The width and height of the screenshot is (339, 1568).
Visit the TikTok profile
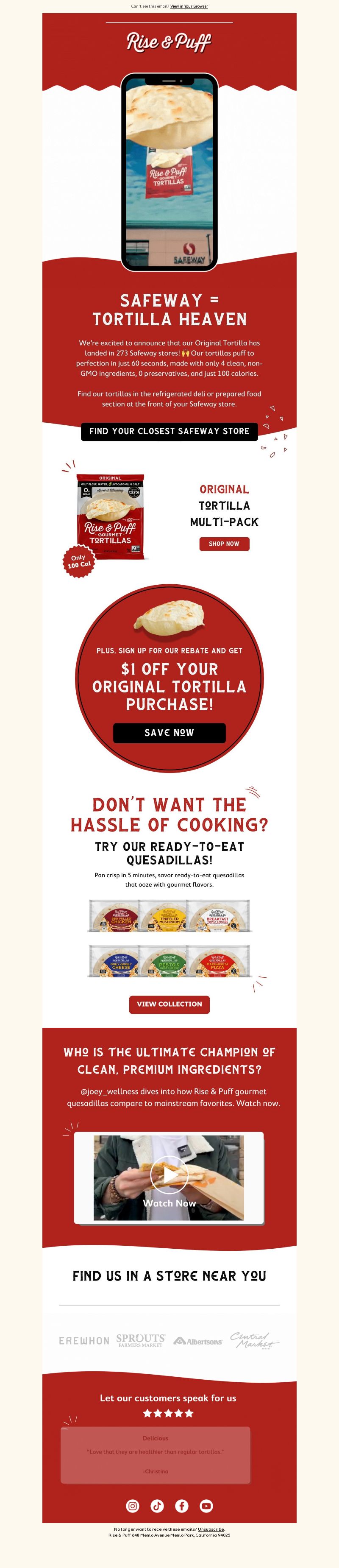tap(157, 1505)
